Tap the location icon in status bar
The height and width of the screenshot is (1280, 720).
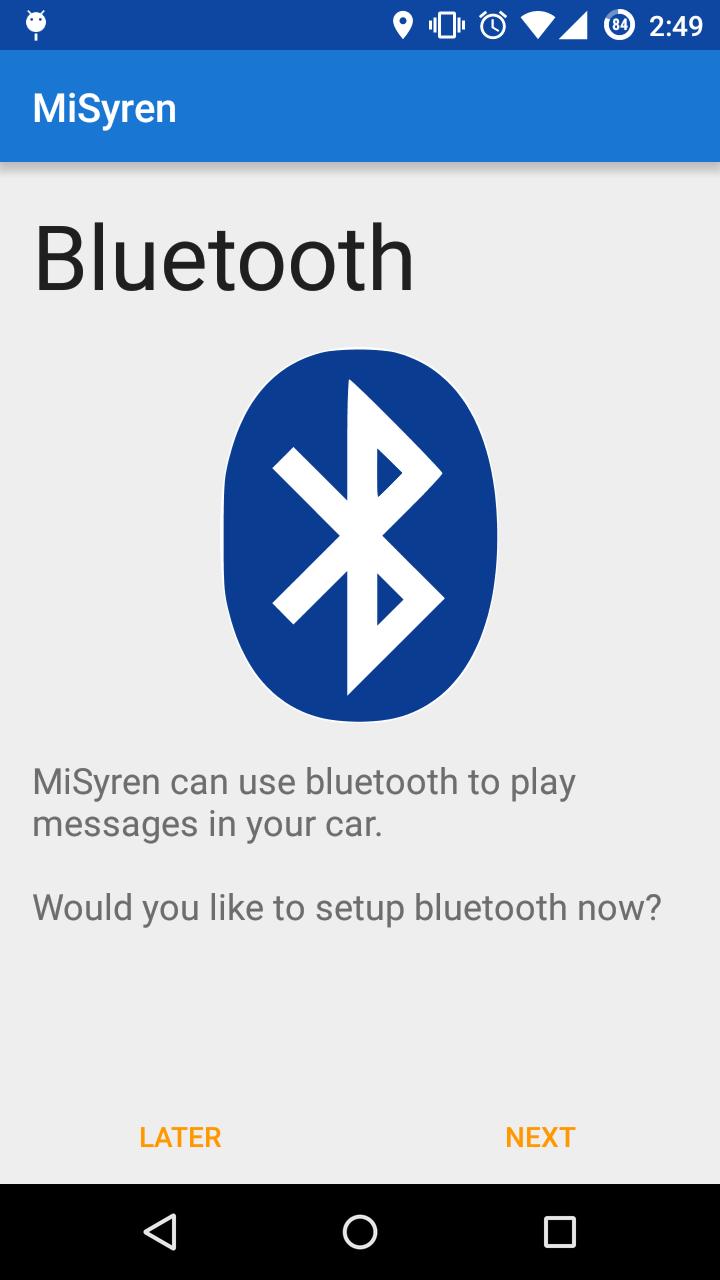404,25
